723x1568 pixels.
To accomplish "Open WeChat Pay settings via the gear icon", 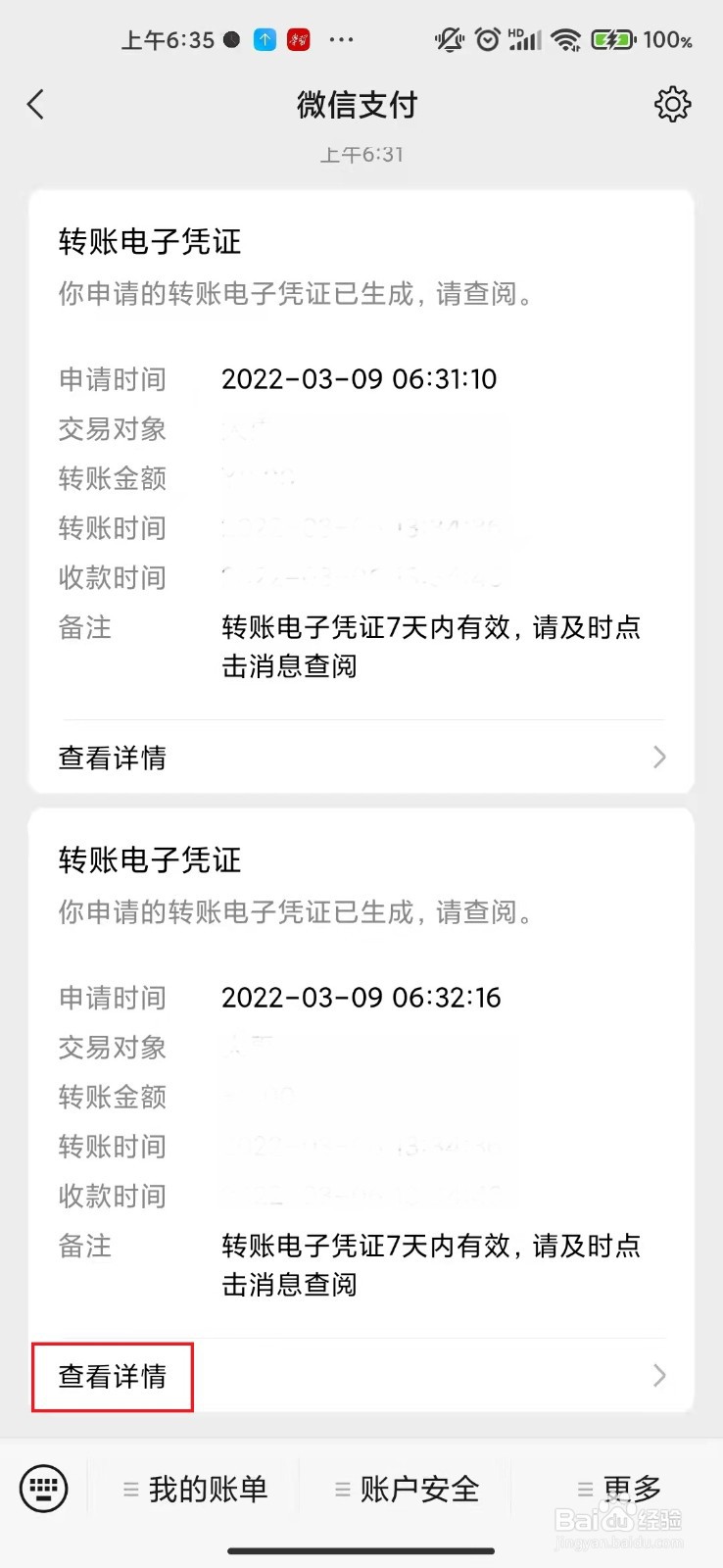I will [672, 105].
